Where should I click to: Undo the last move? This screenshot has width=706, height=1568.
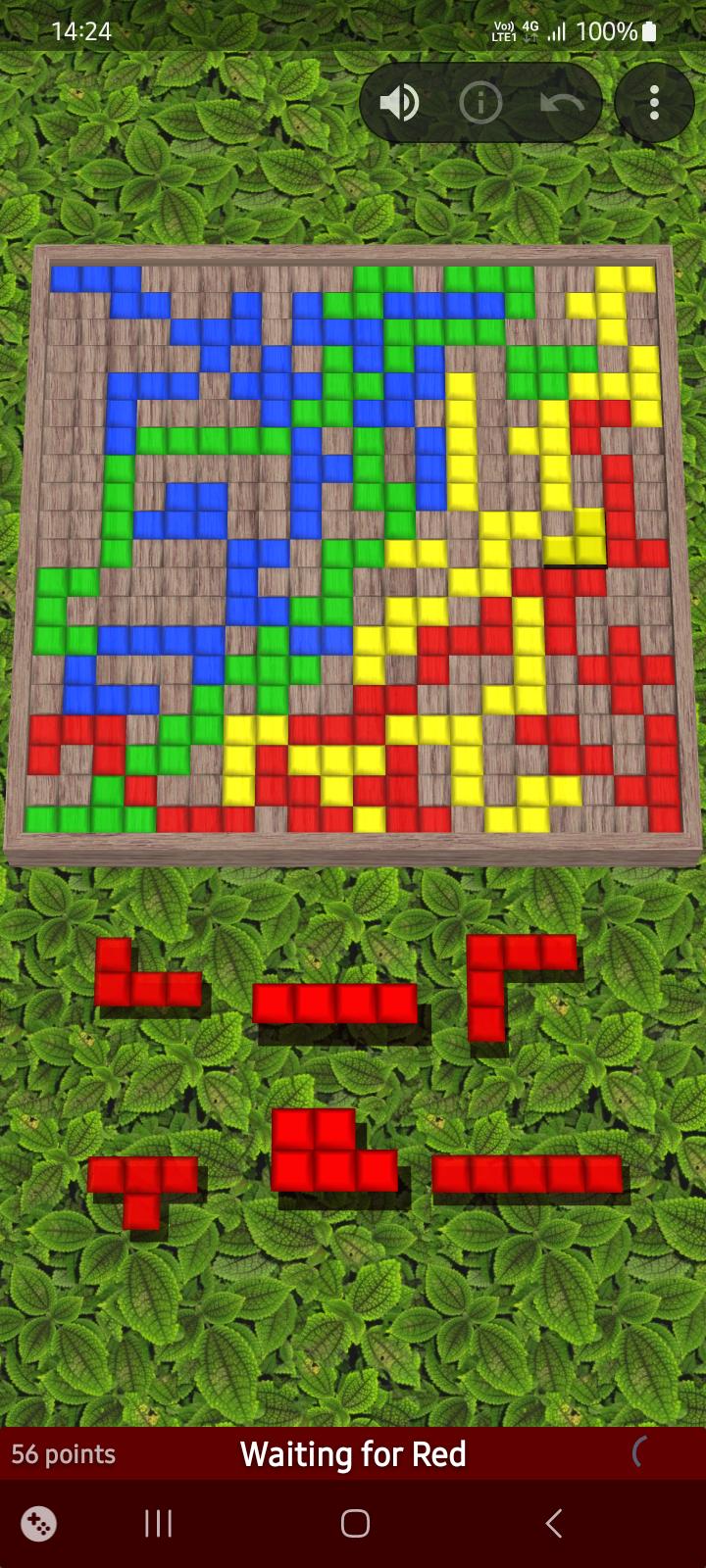pos(562,102)
